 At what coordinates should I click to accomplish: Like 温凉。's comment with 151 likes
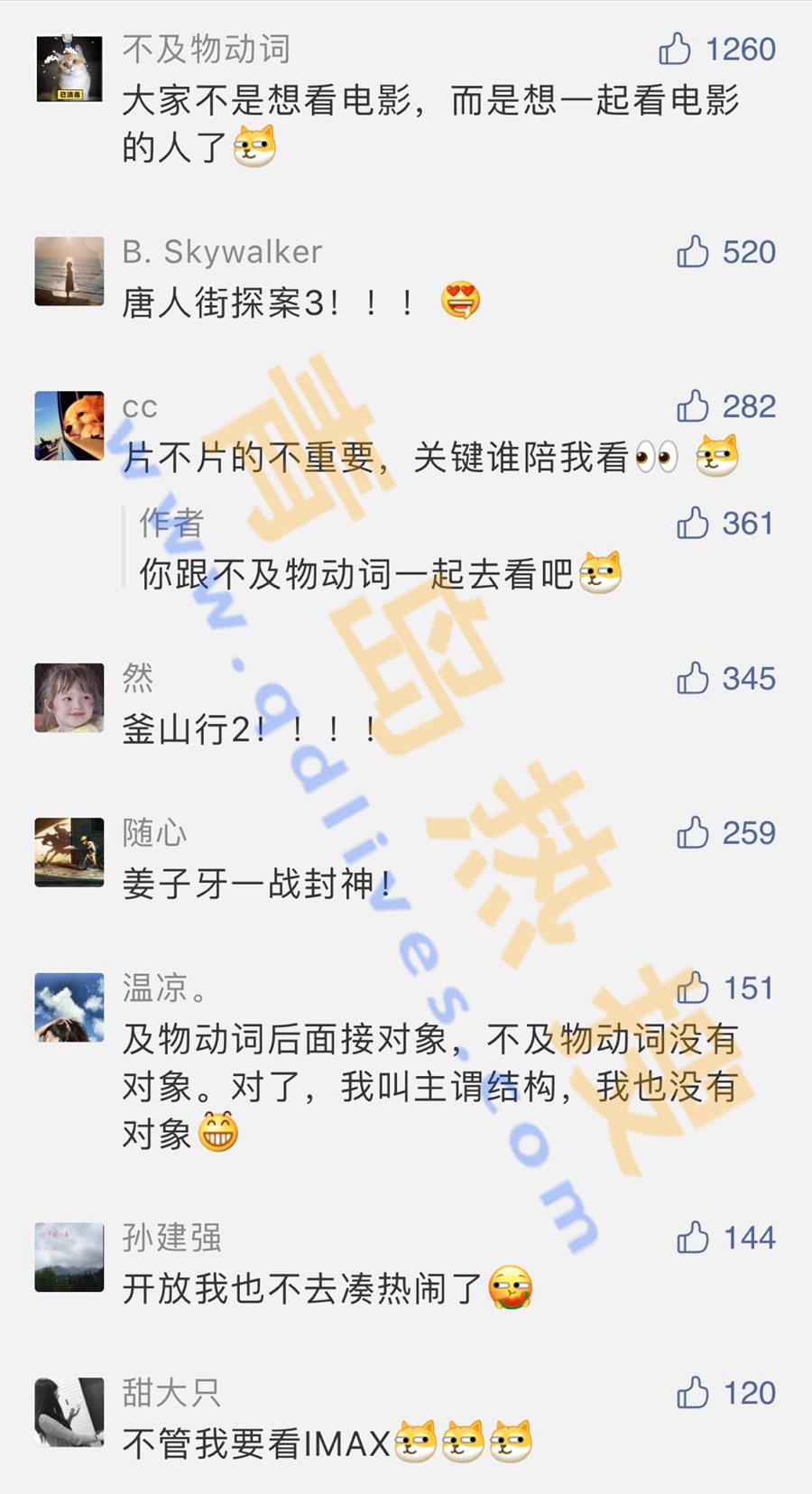coord(692,988)
